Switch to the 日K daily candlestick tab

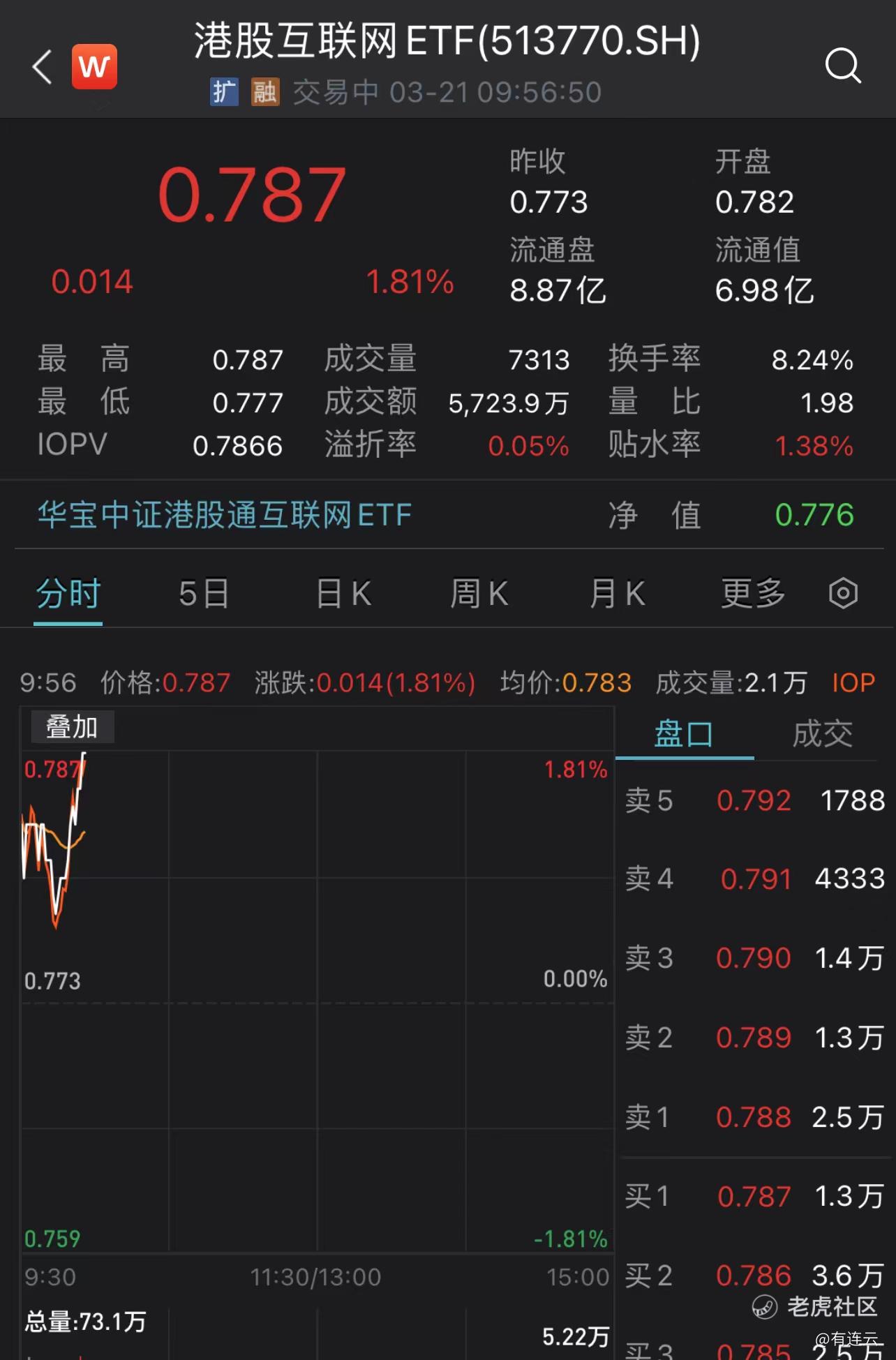point(341,593)
